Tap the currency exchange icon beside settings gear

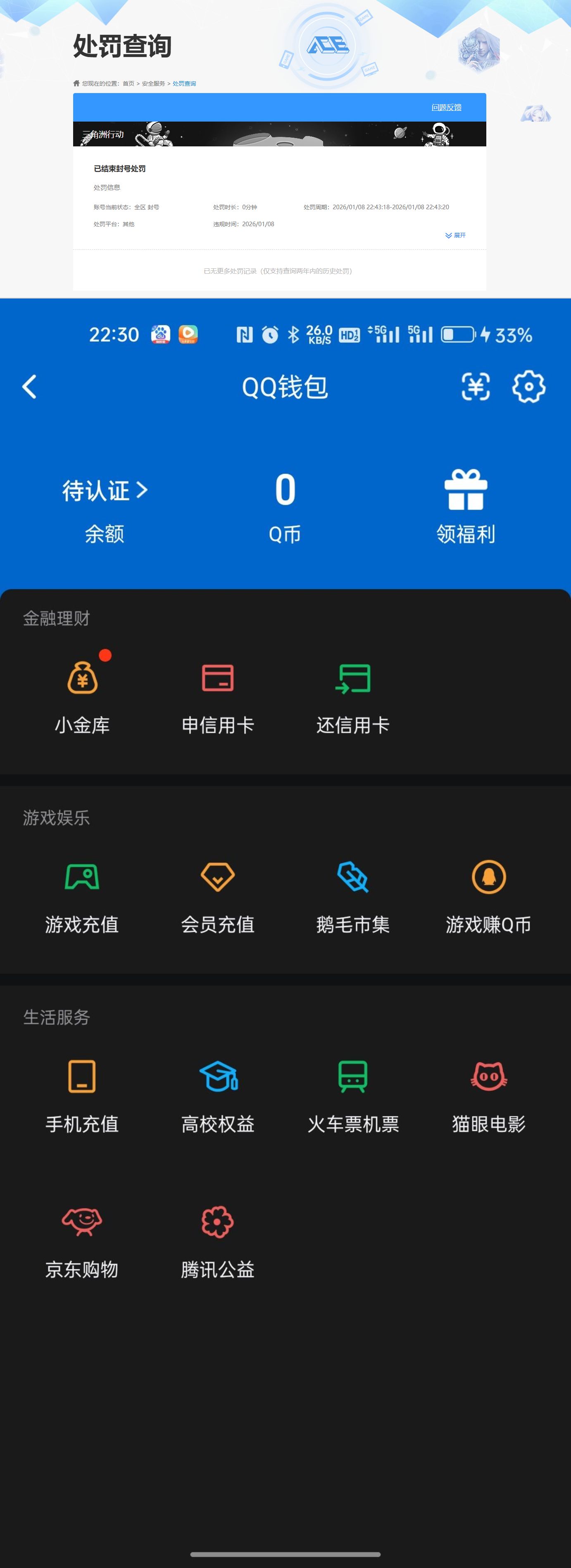(476, 387)
